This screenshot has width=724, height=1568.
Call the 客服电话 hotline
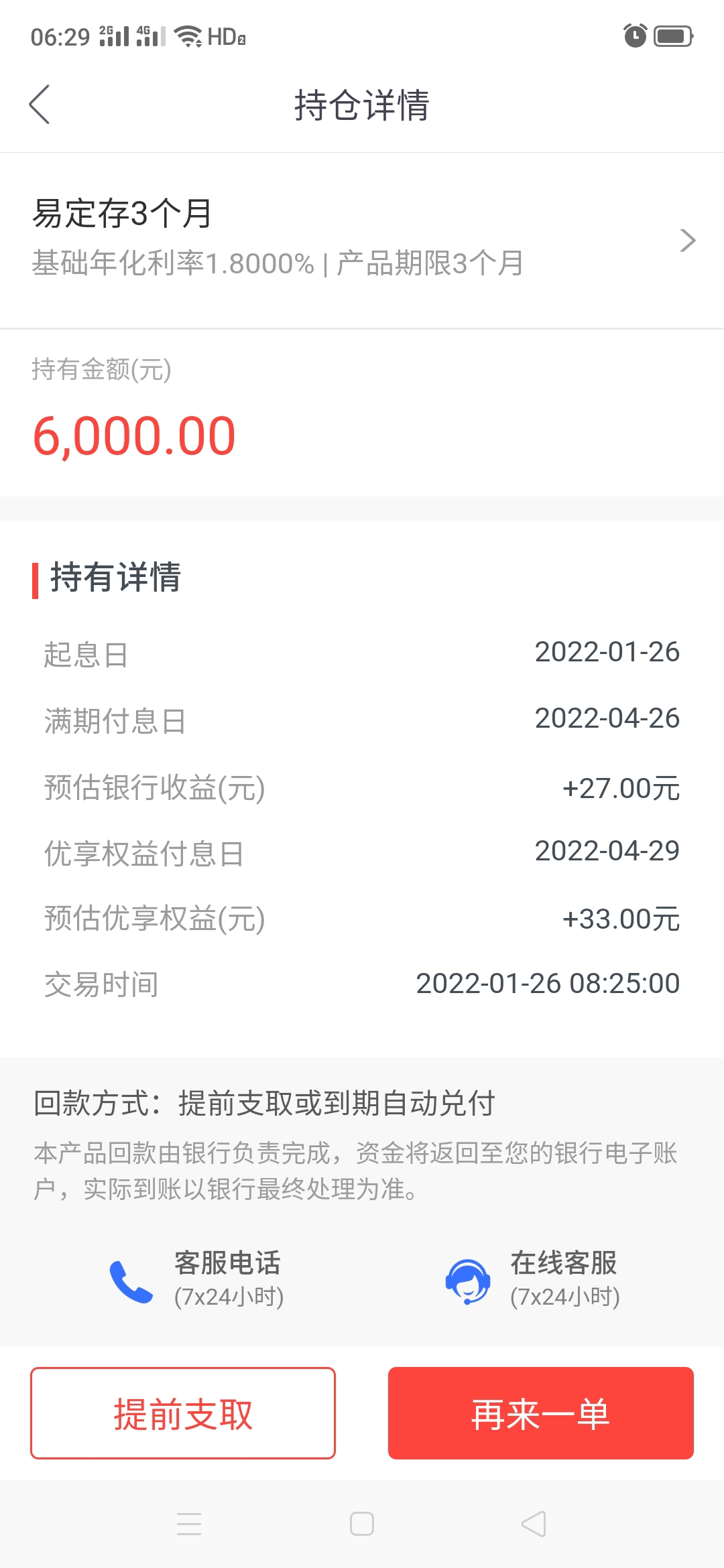pyautogui.click(x=196, y=1279)
